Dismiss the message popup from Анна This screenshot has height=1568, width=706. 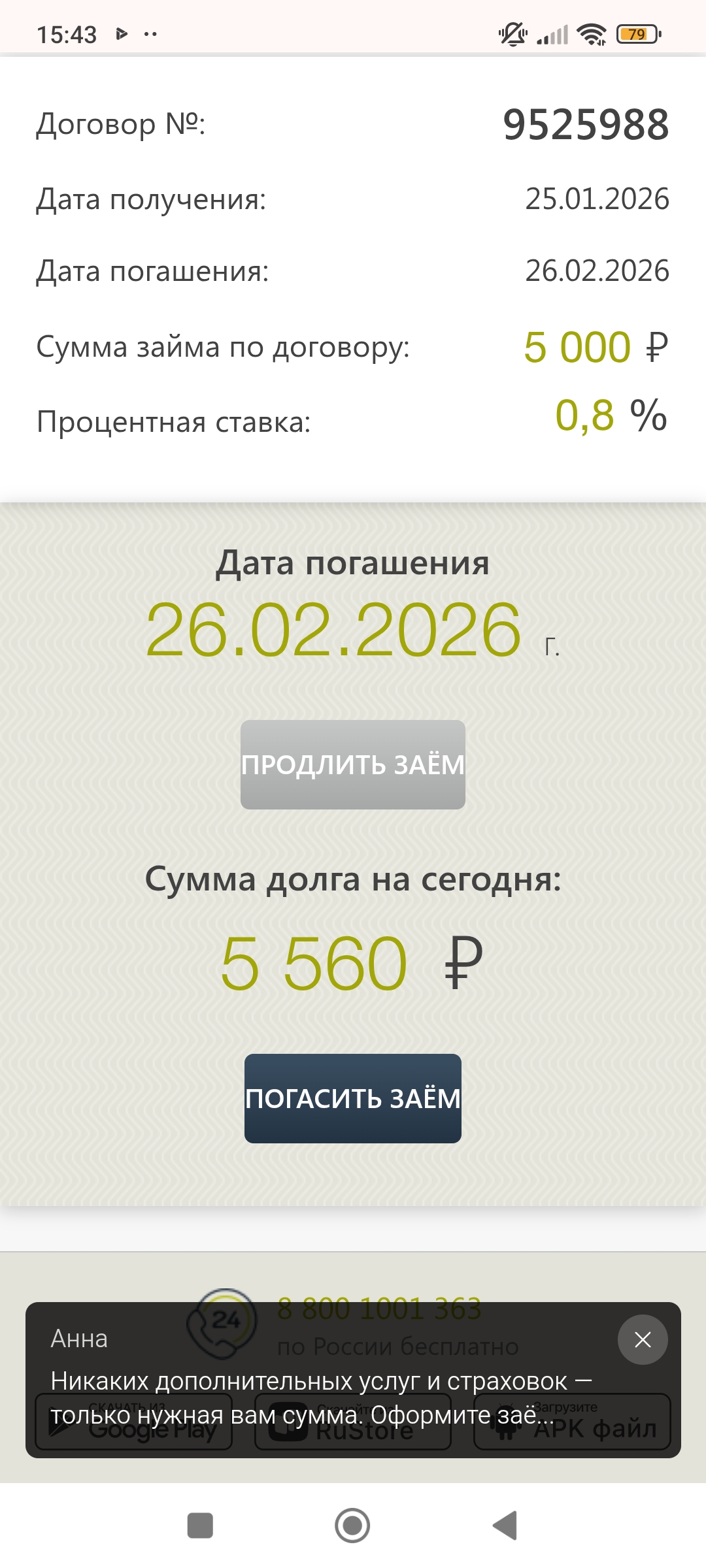pos(643,1340)
